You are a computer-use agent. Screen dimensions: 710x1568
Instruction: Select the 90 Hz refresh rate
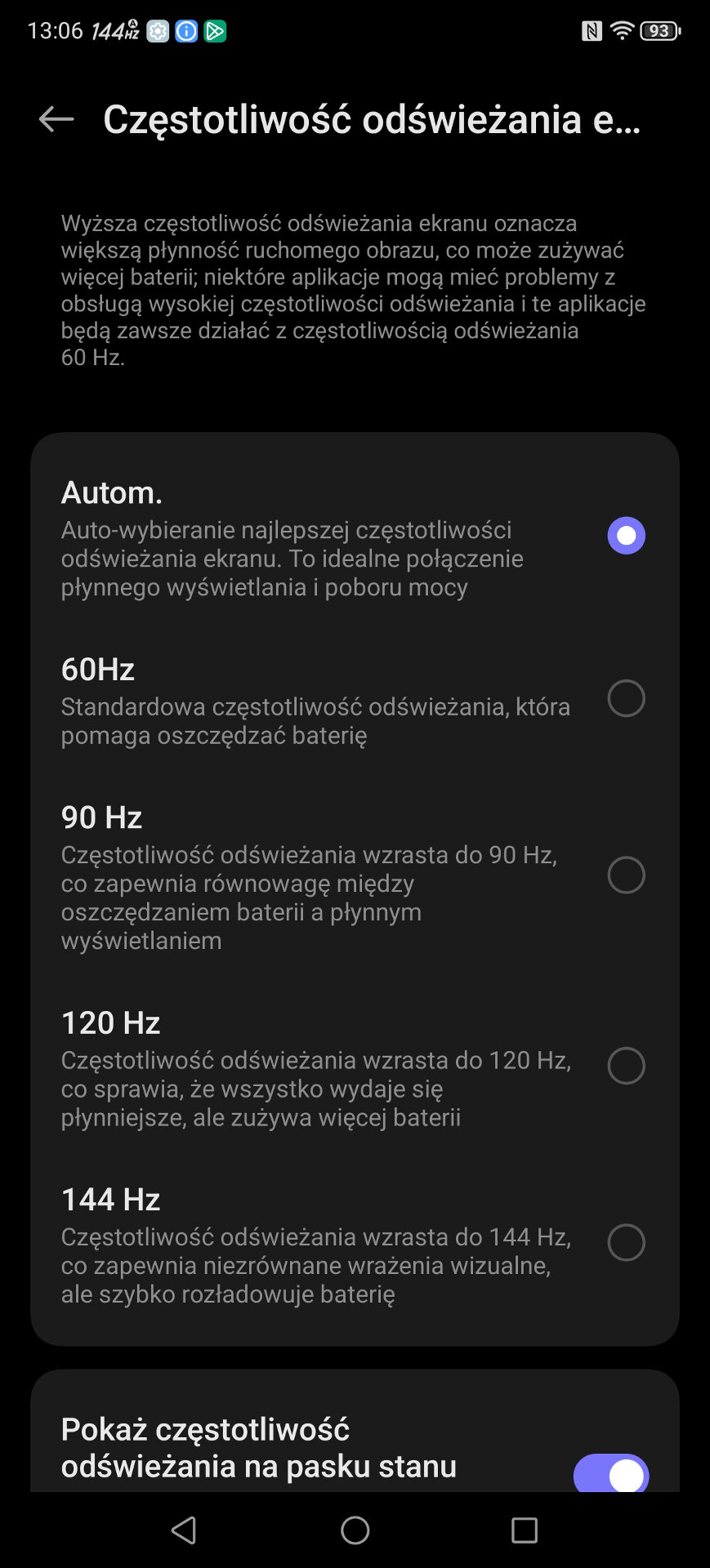[x=626, y=875]
